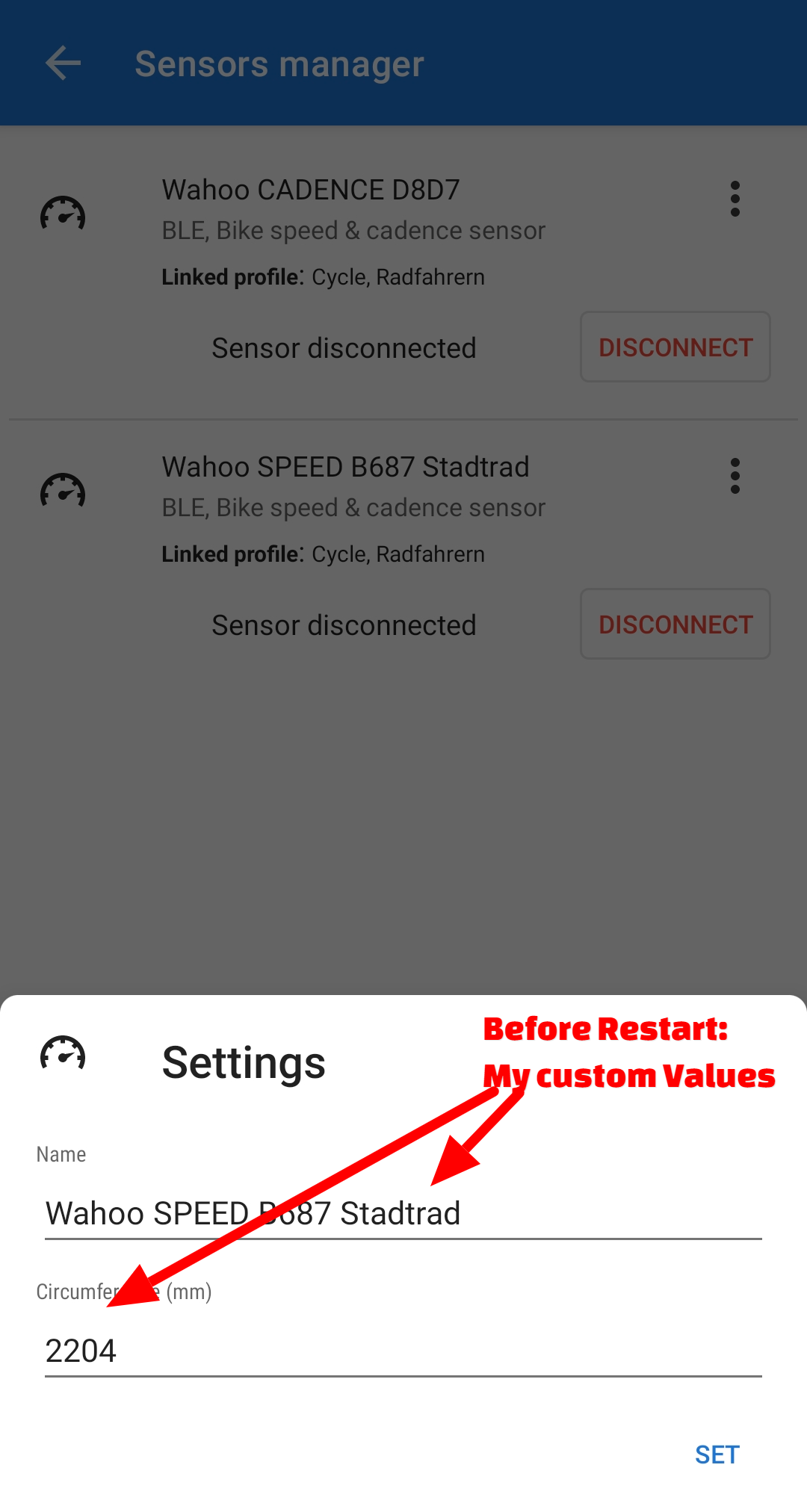Go back from Sensors manager

click(63, 63)
